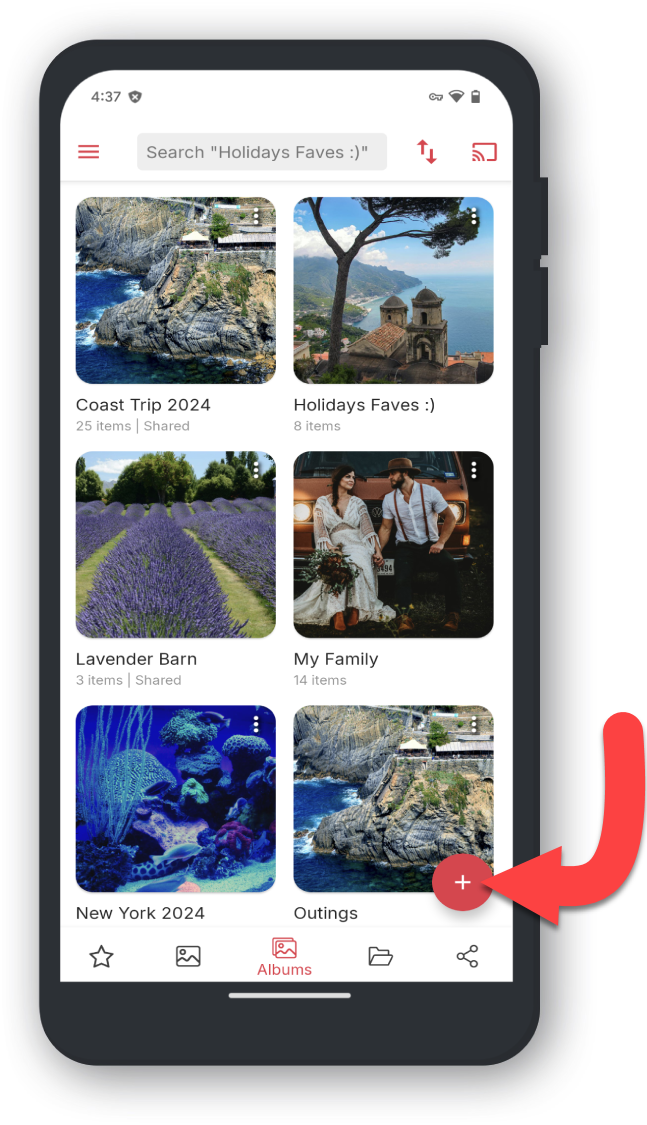Tap the album search field
Viewport: 647px width, 1125px height.
click(262, 152)
